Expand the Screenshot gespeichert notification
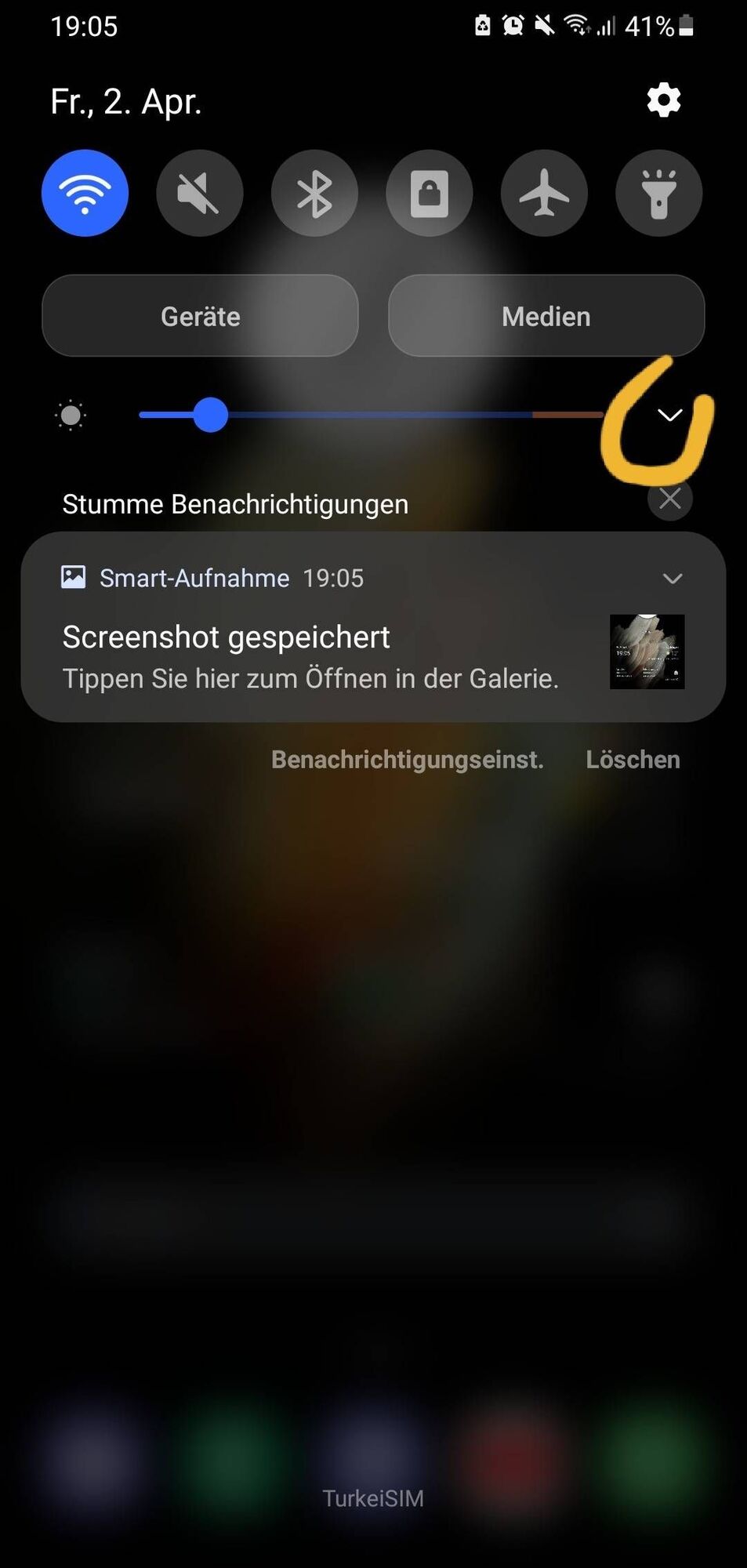Viewport: 747px width, 1568px height. tap(672, 579)
